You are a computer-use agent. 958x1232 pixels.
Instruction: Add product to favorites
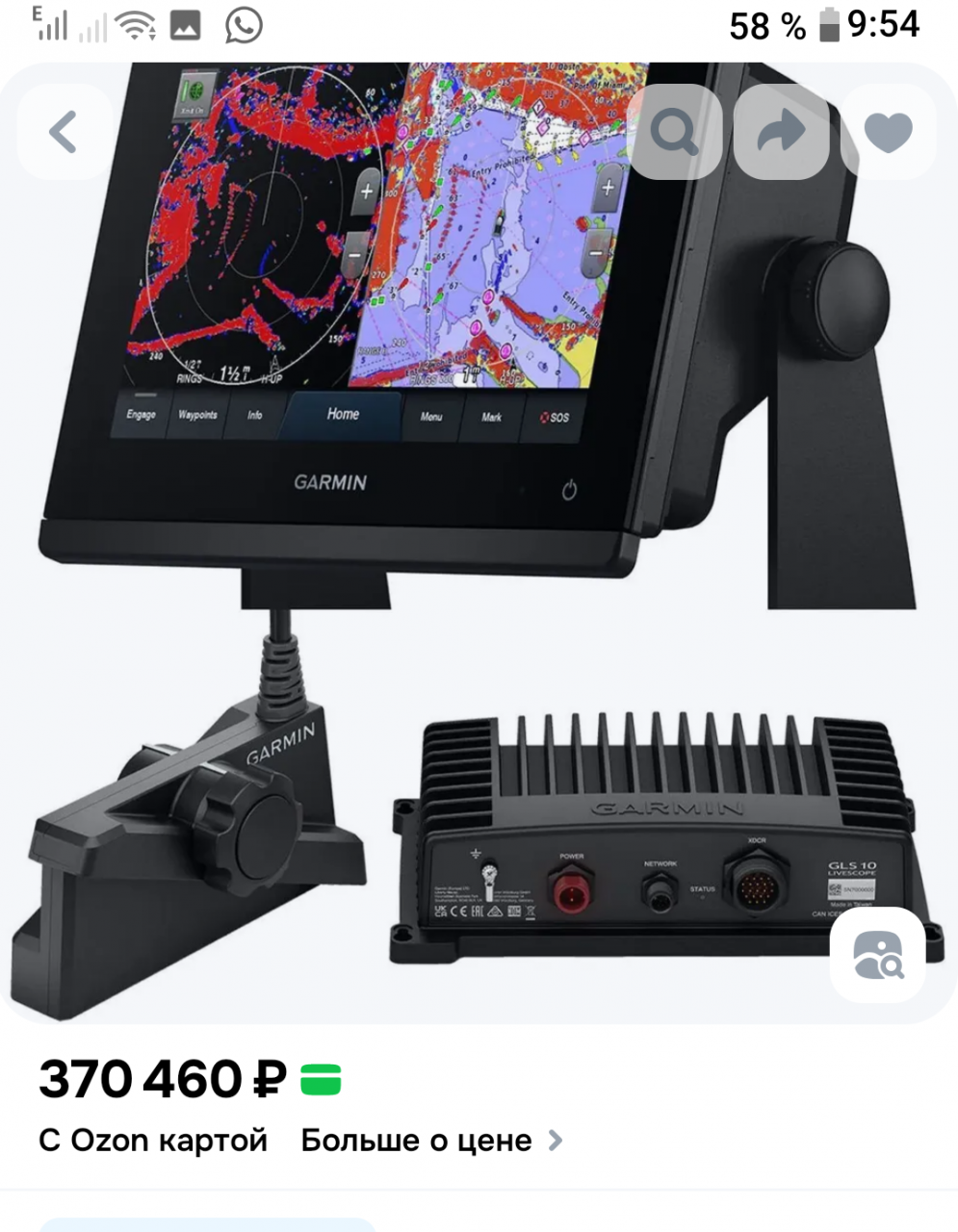coord(888,132)
